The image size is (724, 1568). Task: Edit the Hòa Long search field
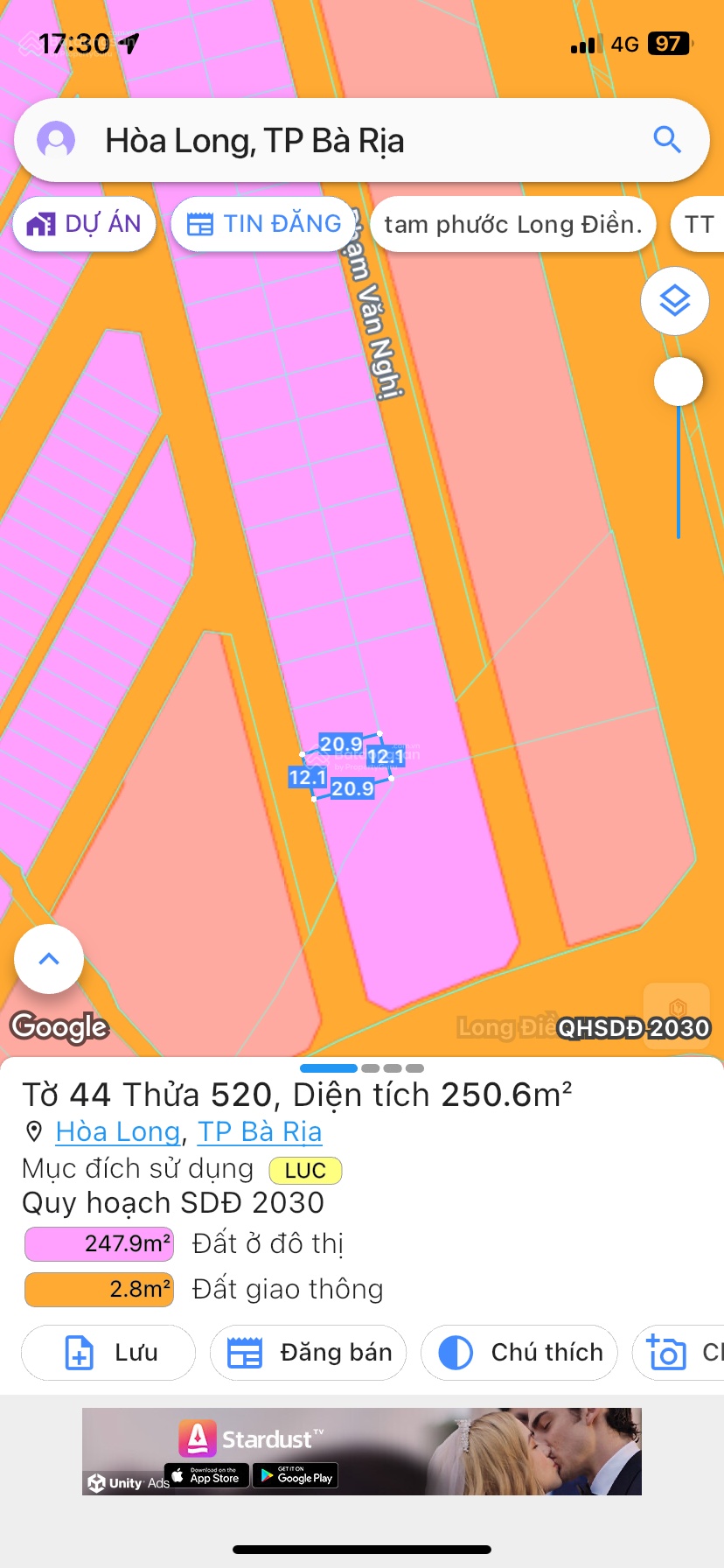pyautogui.click(x=350, y=141)
